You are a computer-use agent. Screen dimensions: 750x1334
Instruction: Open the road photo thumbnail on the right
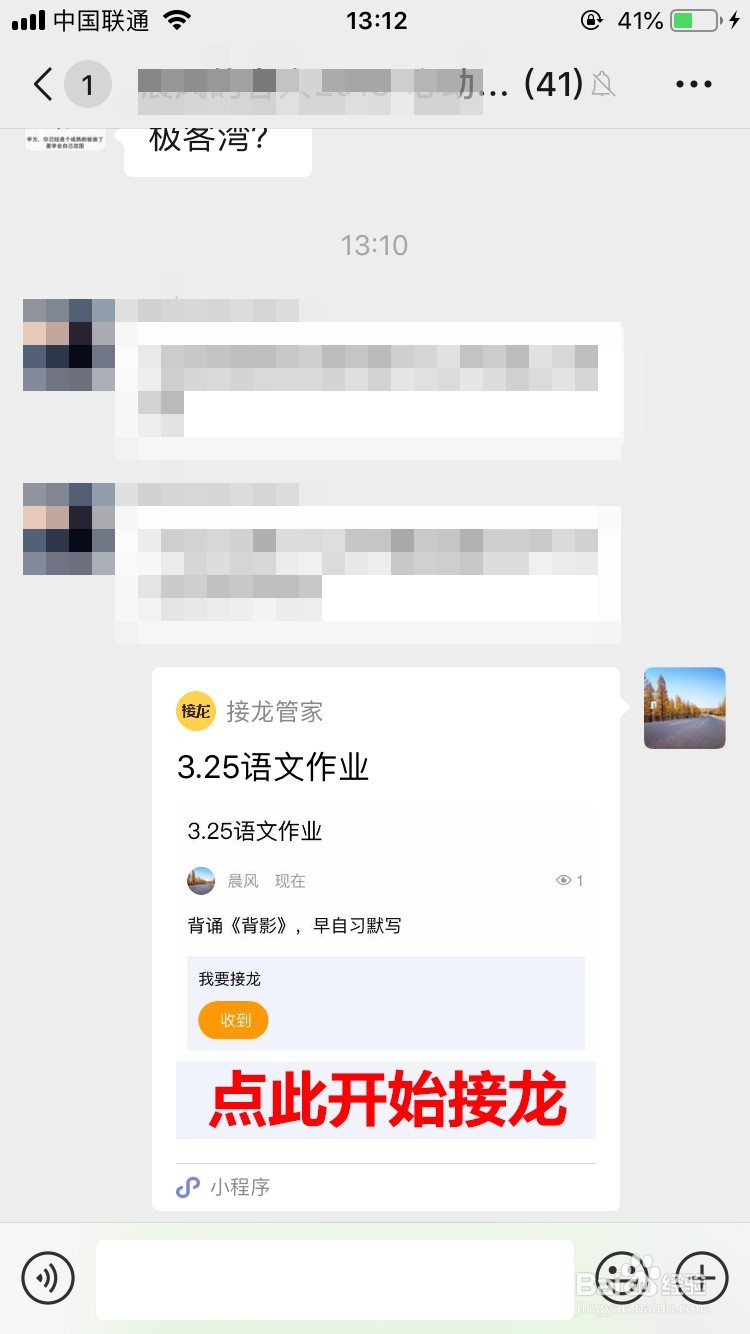(684, 708)
